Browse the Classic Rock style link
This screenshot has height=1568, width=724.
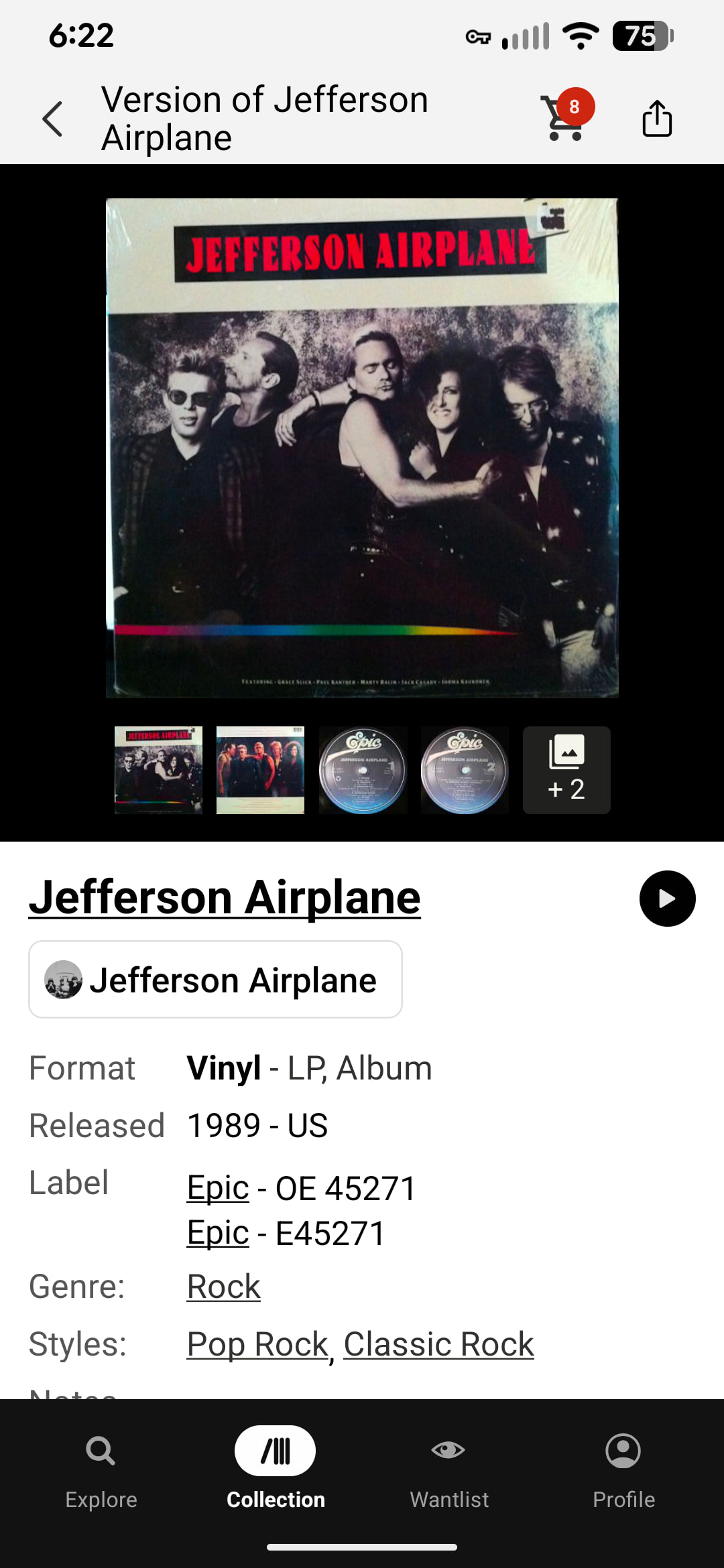pyautogui.click(x=439, y=1344)
